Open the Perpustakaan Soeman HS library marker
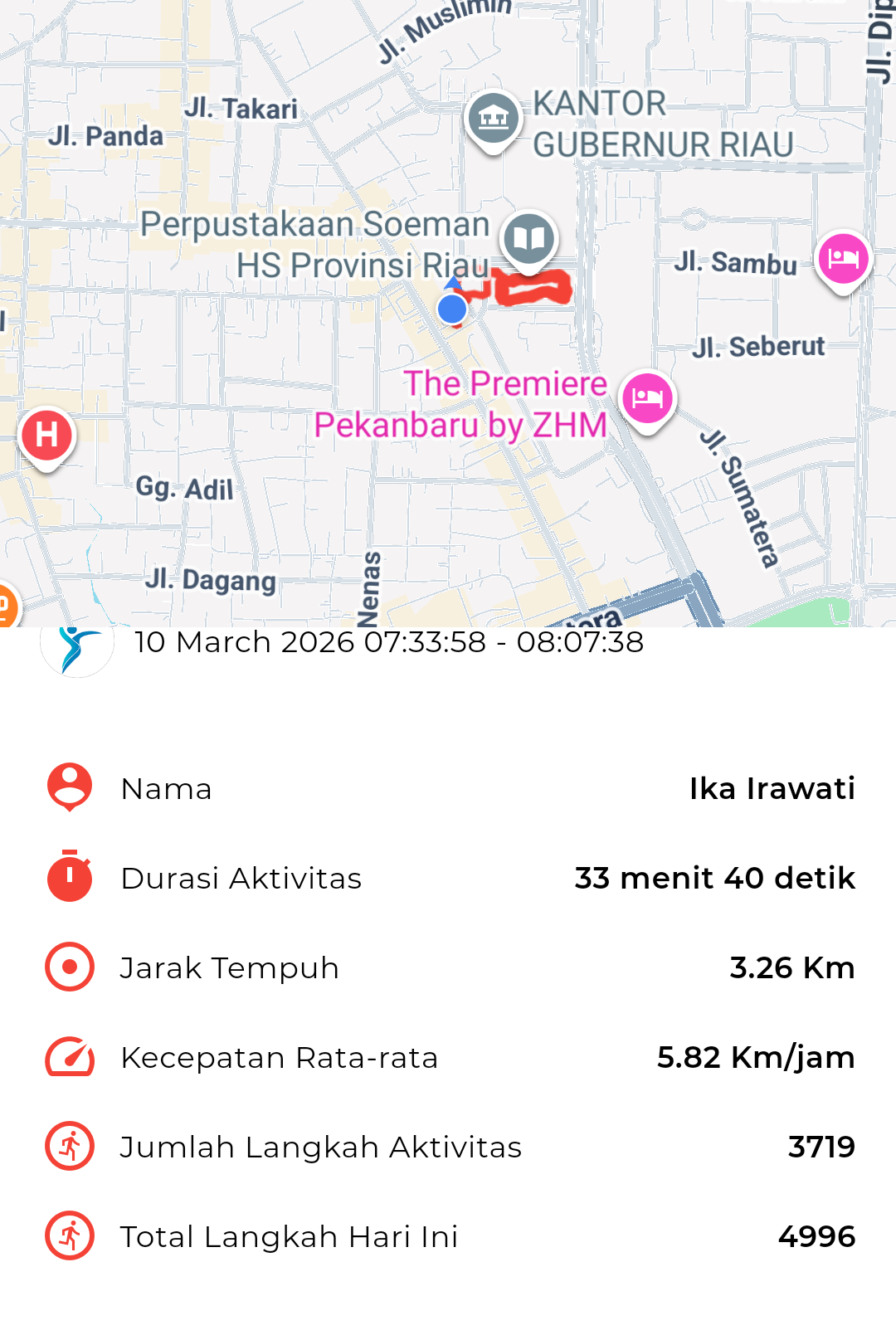The image size is (896, 1335). (x=529, y=238)
